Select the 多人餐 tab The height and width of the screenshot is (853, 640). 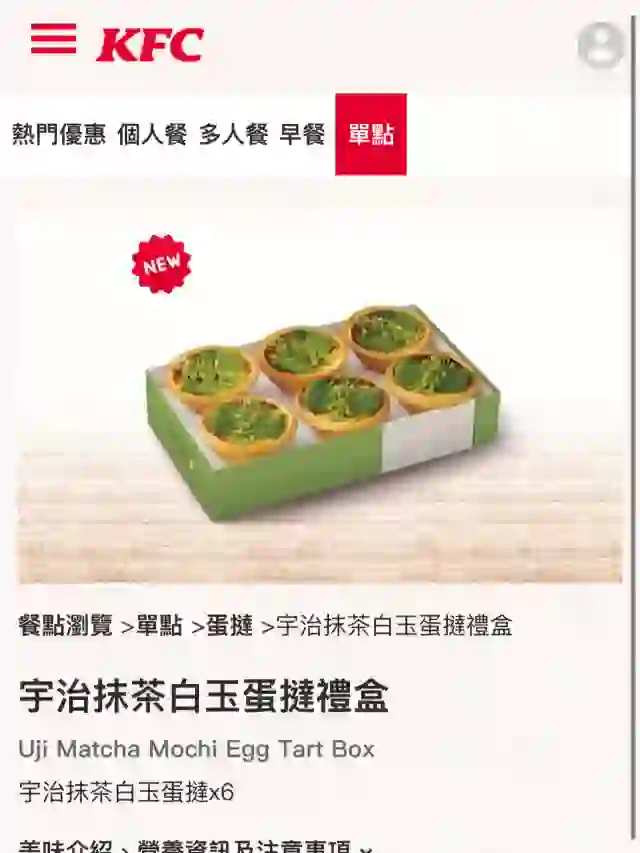pos(234,135)
